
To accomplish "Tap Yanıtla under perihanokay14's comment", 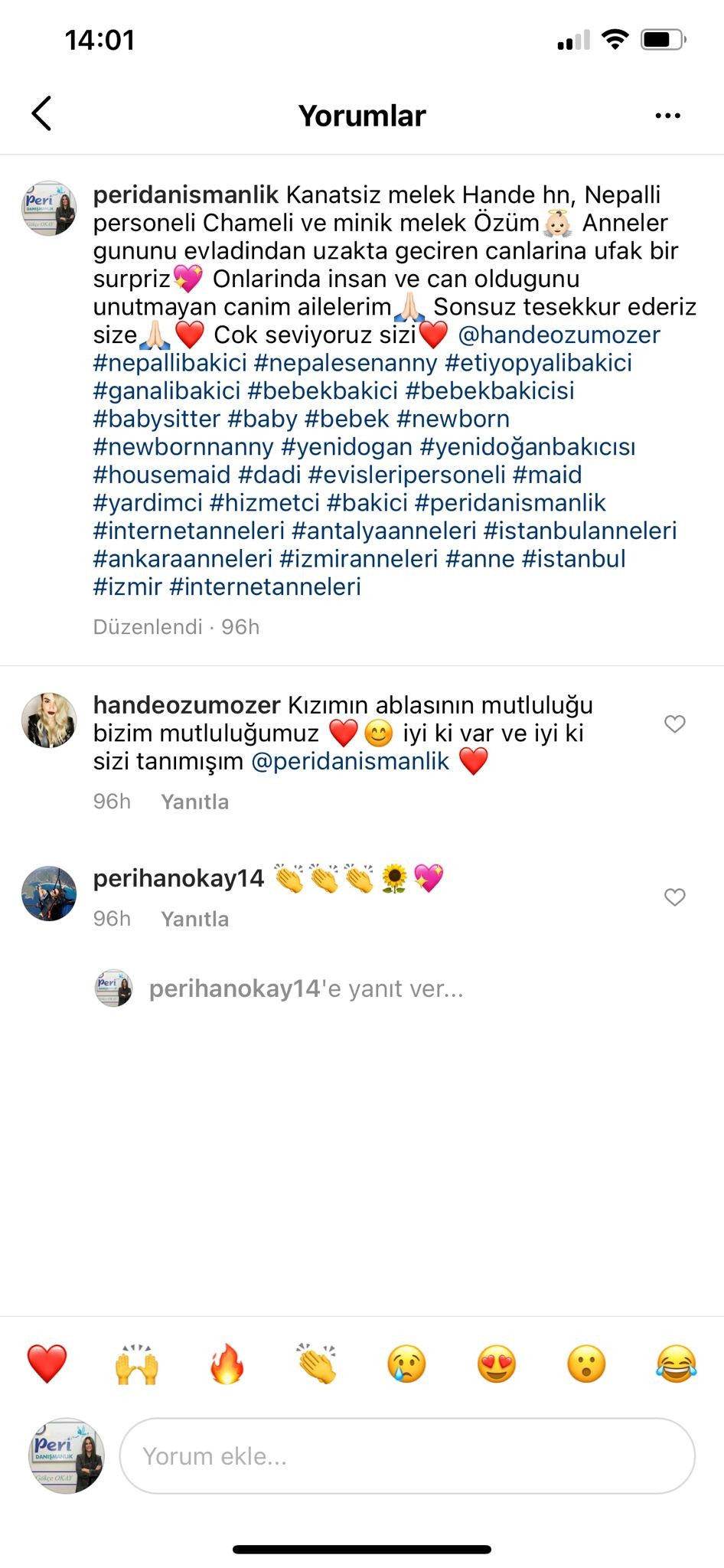I will pyautogui.click(x=194, y=919).
